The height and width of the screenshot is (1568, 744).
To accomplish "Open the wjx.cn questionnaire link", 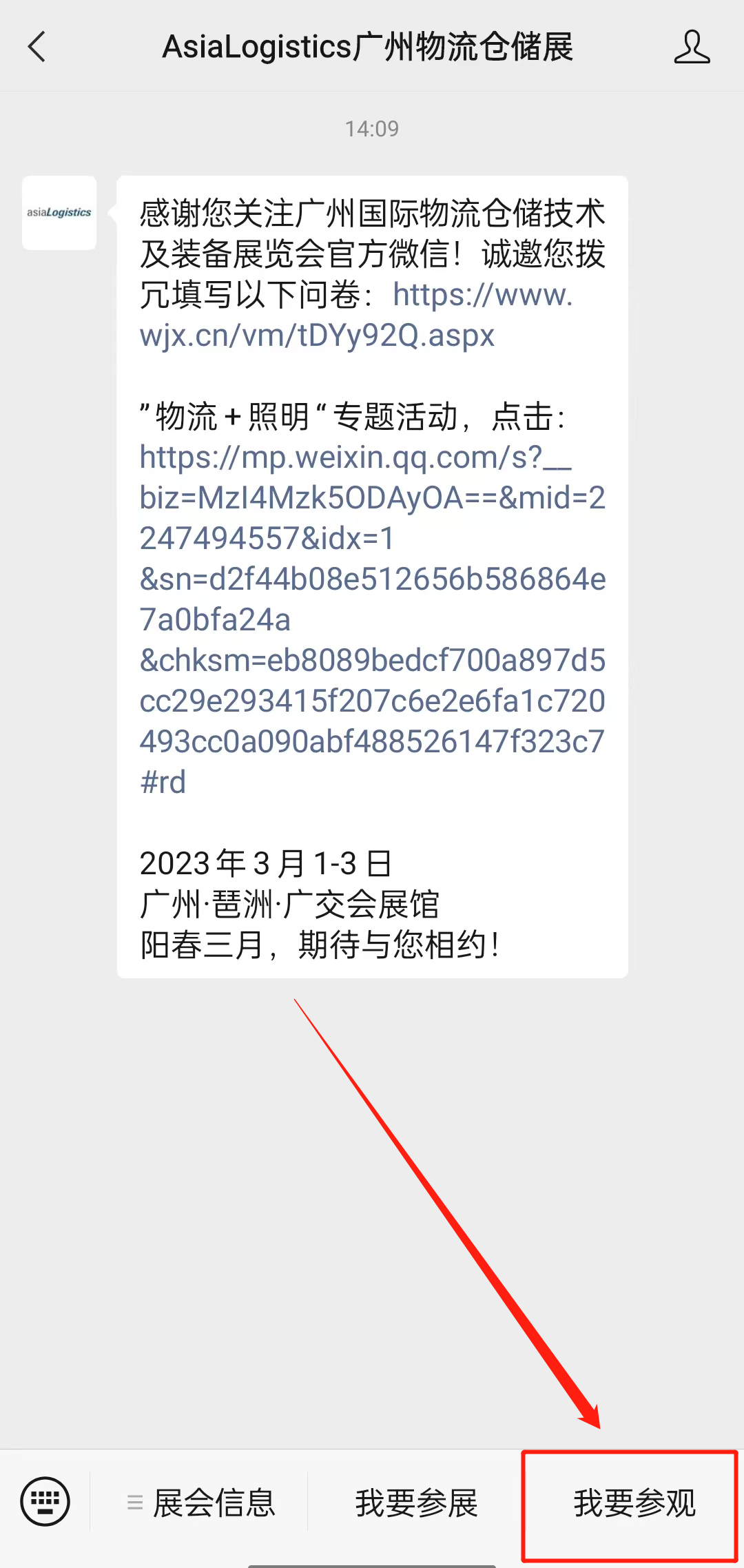I will (317, 336).
